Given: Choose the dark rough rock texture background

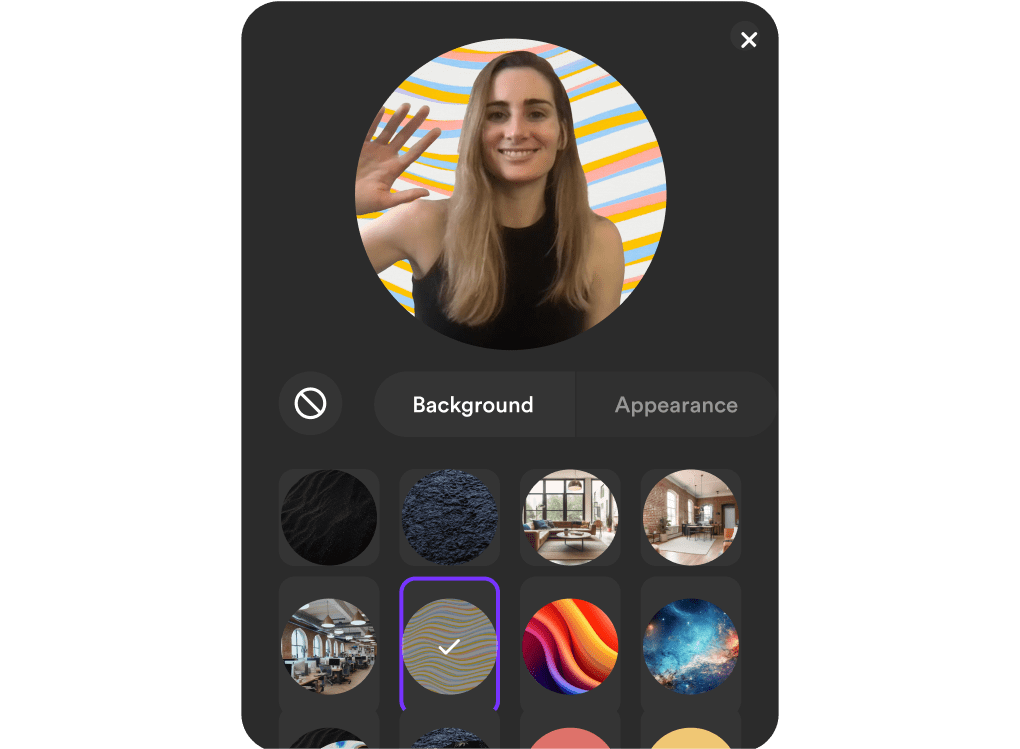Looking at the screenshot, I should point(449,518).
